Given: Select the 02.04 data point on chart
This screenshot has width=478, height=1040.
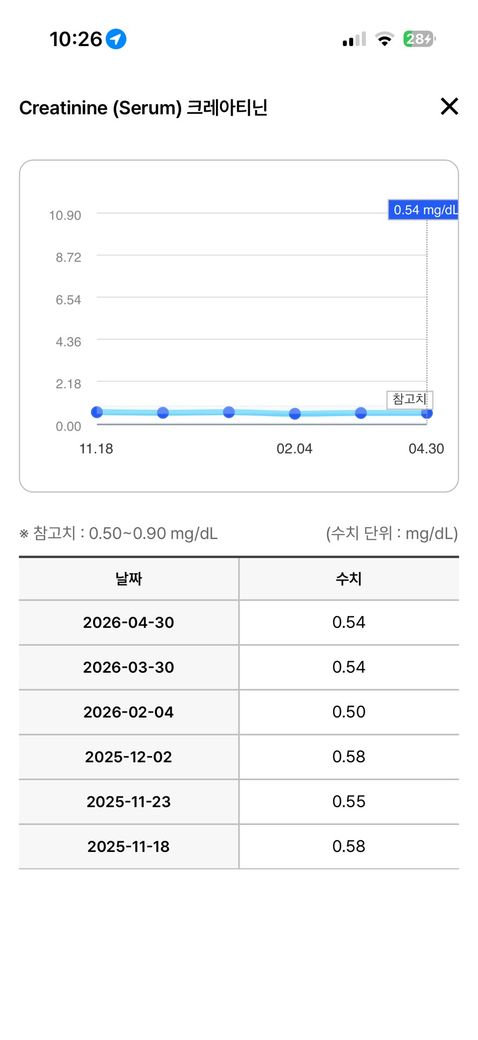Looking at the screenshot, I should 294,414.
